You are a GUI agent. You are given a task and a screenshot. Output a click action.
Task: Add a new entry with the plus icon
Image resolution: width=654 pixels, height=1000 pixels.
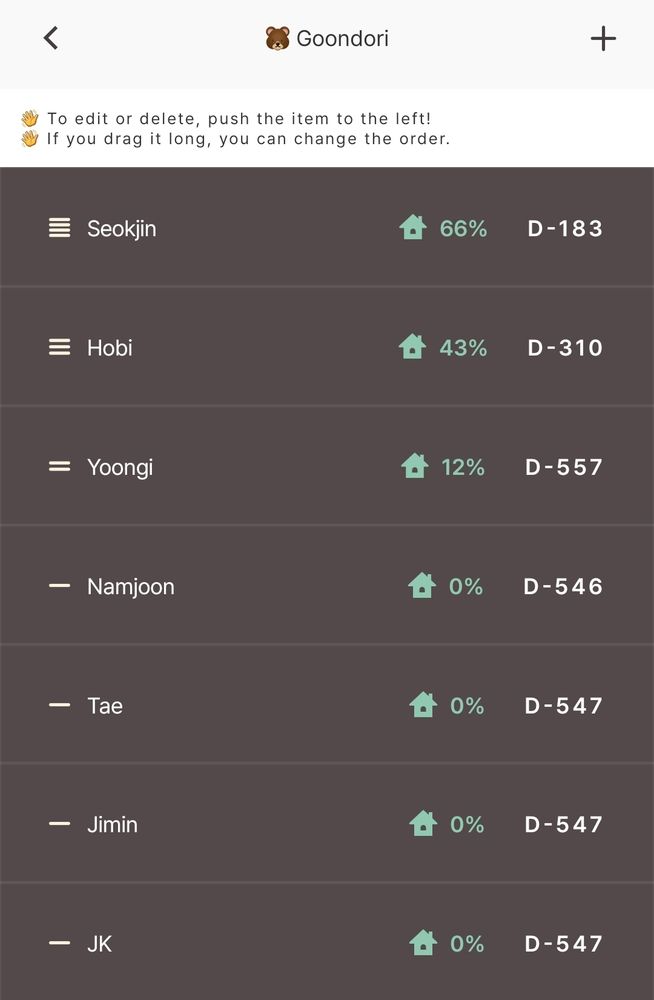[x=603, y=39]
